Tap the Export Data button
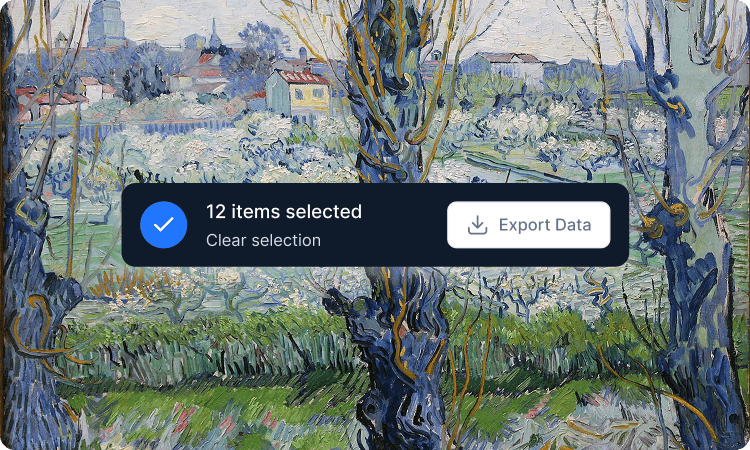 (528, 225)
